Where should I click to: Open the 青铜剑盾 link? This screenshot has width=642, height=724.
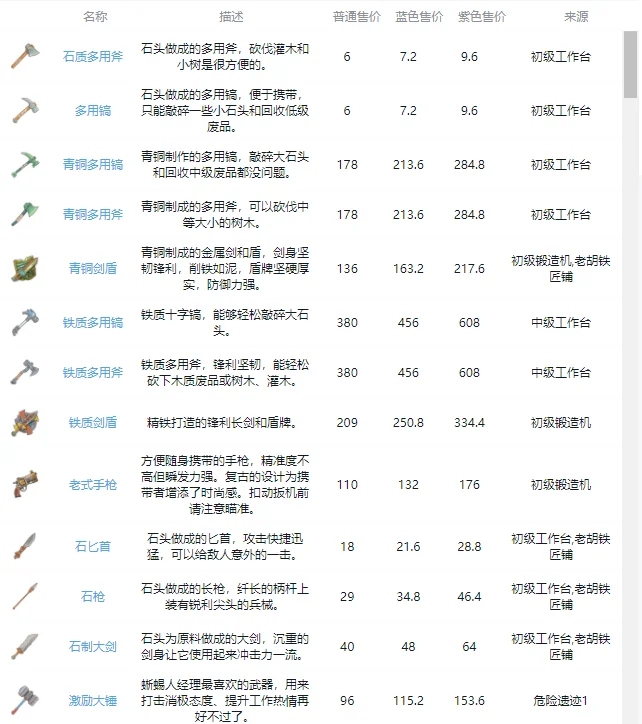click(x=93, y=268)
